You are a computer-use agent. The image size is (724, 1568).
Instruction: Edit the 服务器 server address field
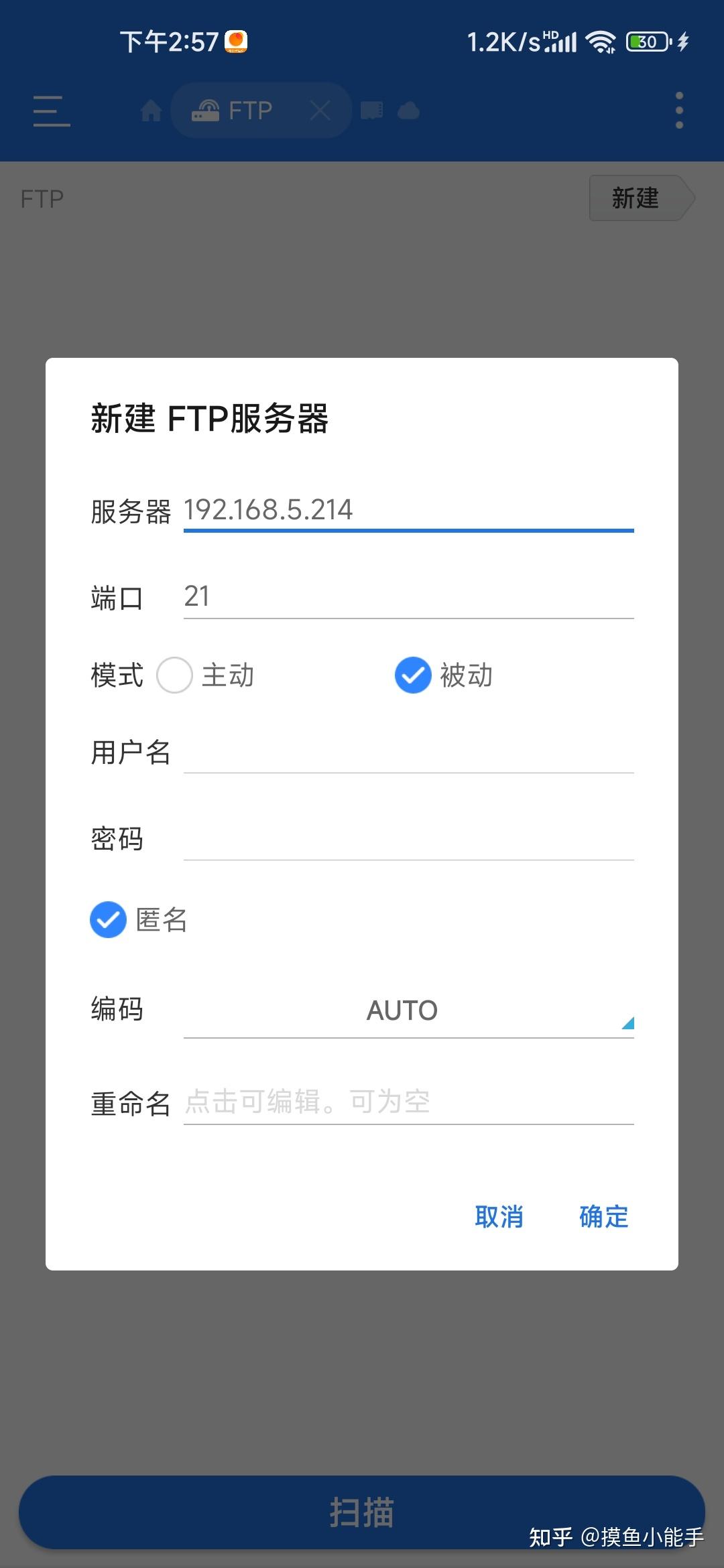408,511
